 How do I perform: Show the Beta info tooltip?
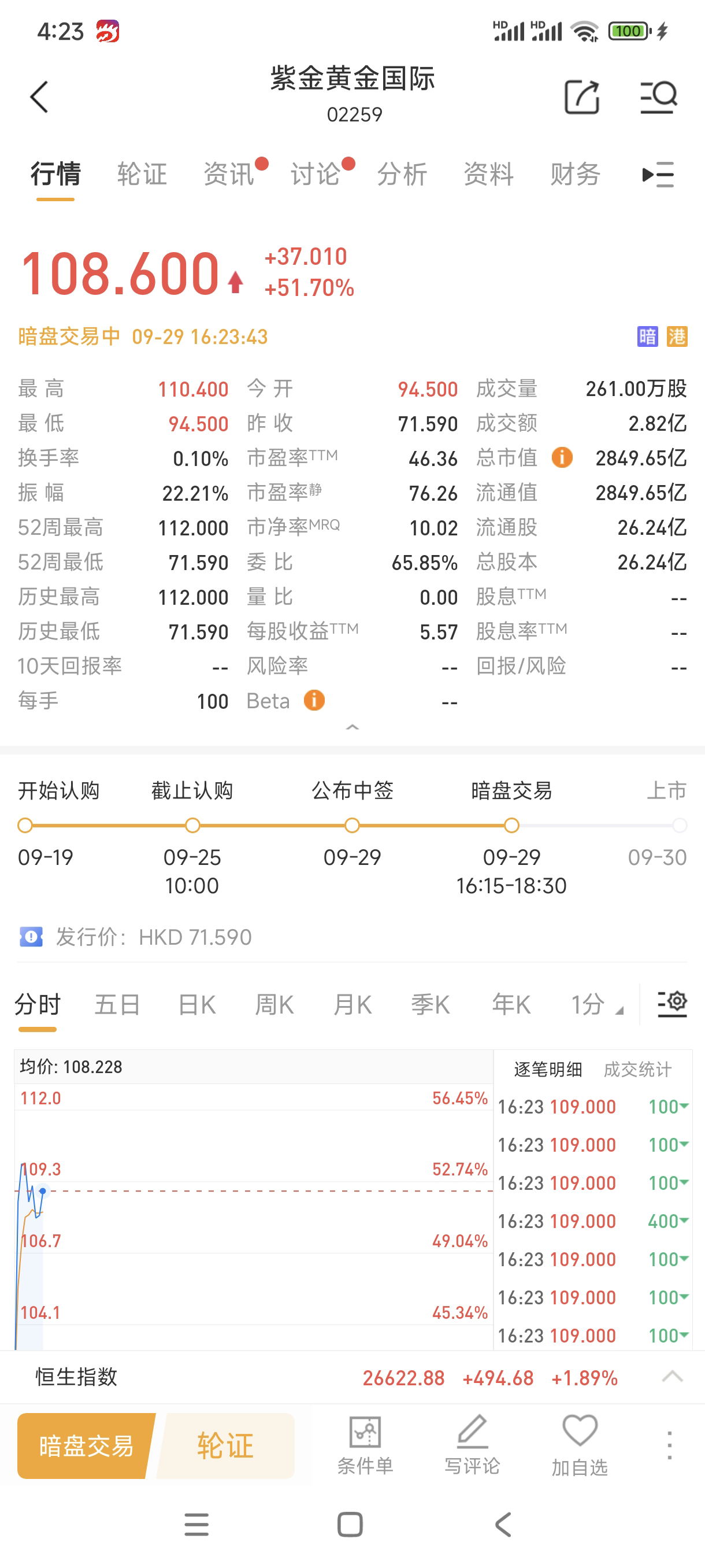tap(314, 701)
